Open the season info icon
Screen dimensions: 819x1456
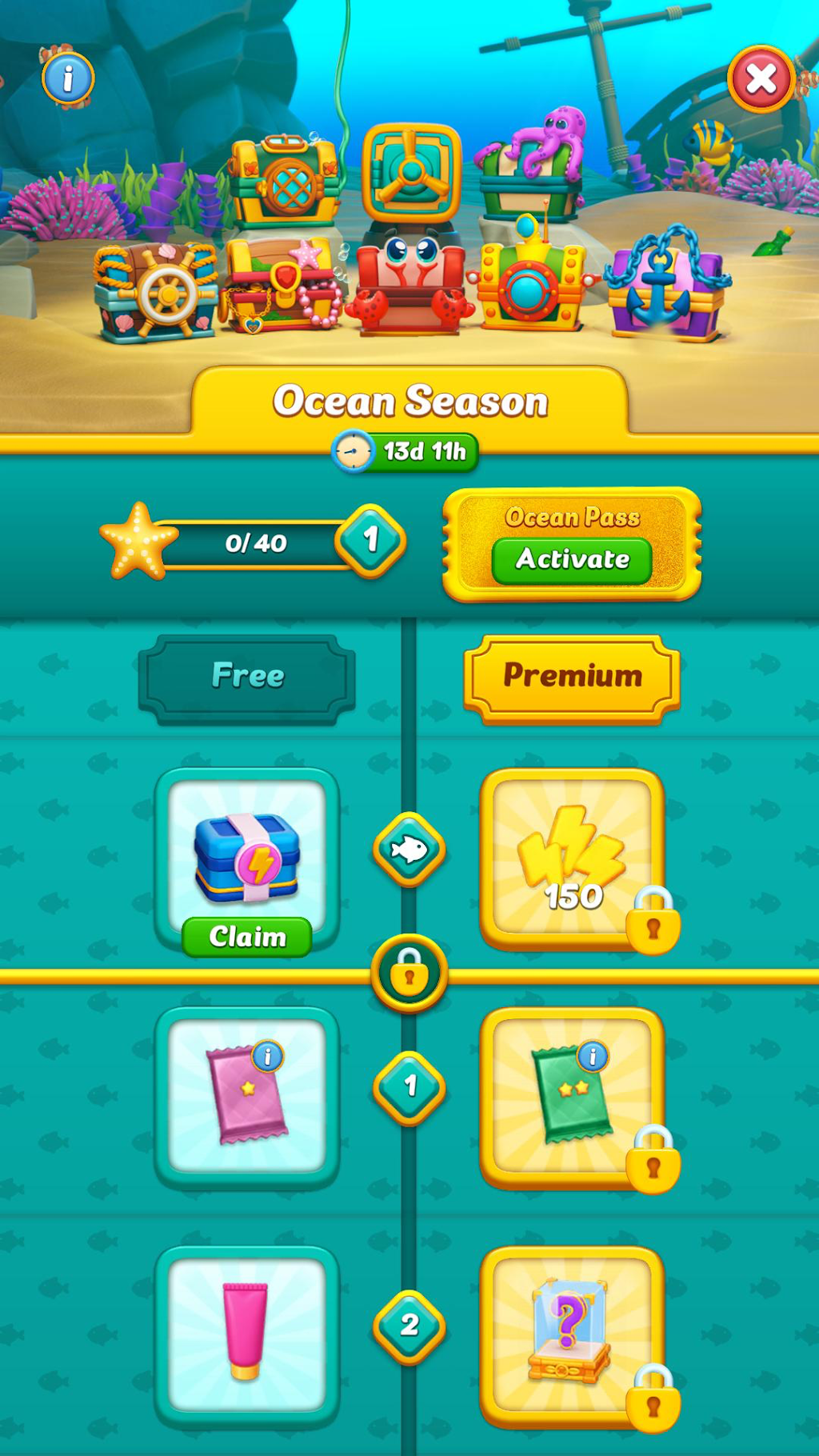[x=68, y=78]
